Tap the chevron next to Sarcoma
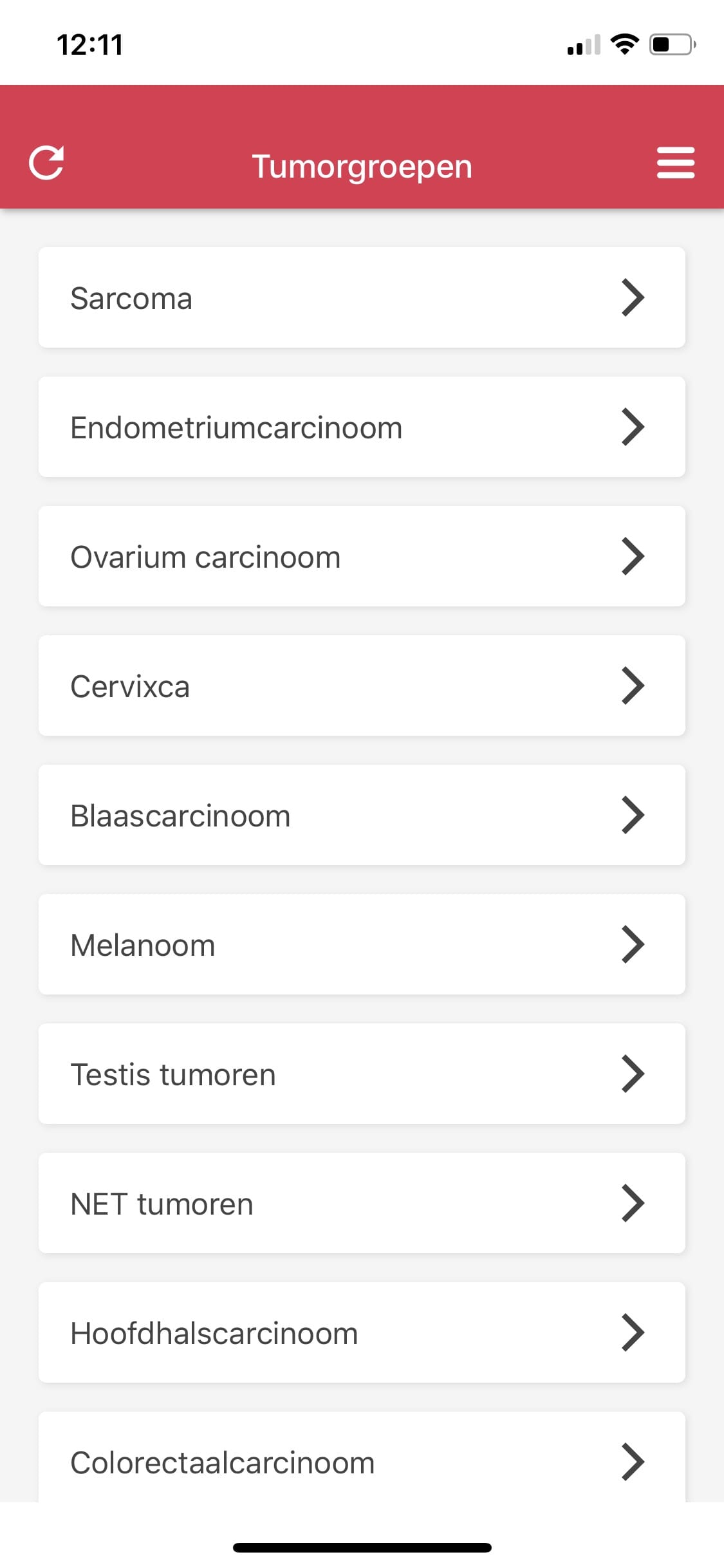 click(x=633, y=297)
